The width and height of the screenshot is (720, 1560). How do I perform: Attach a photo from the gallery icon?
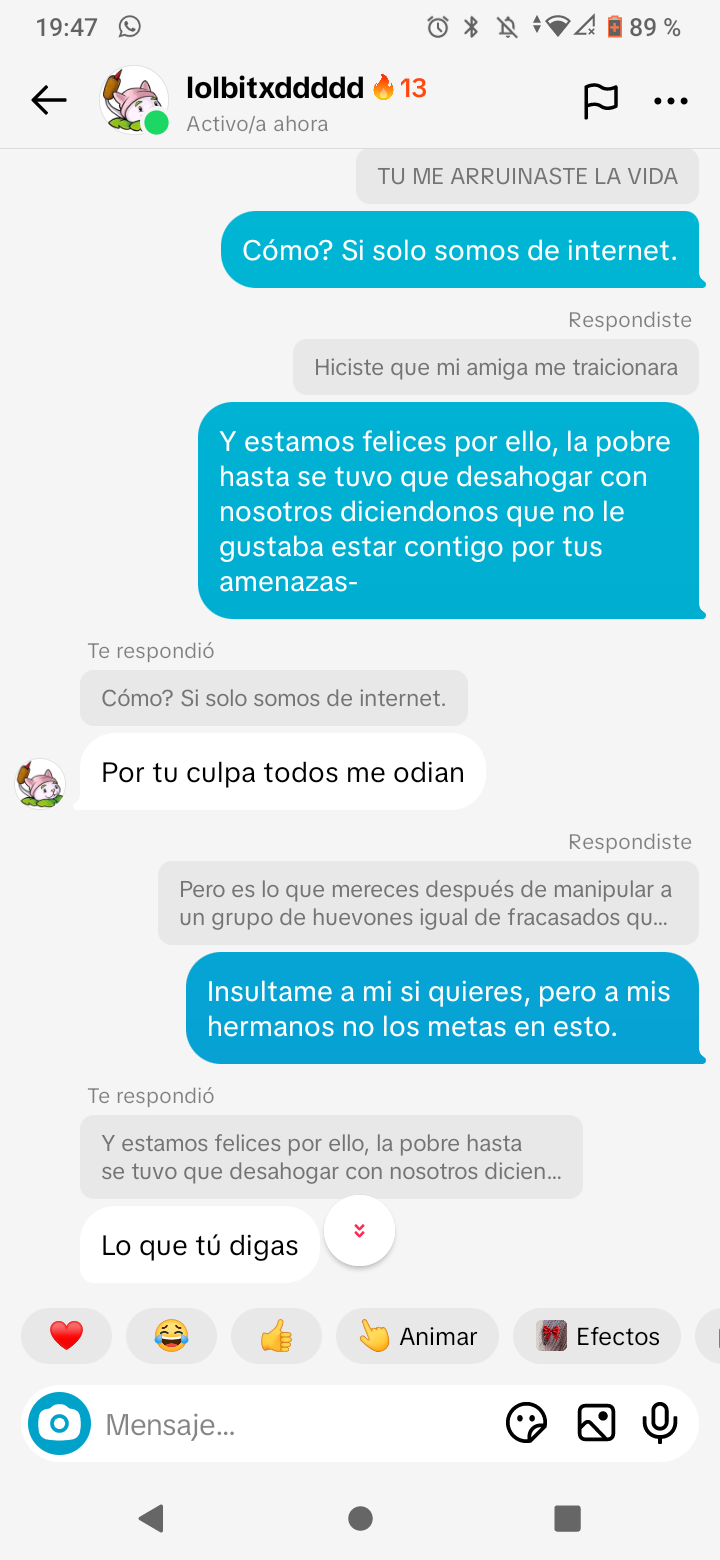point(596,1423)
